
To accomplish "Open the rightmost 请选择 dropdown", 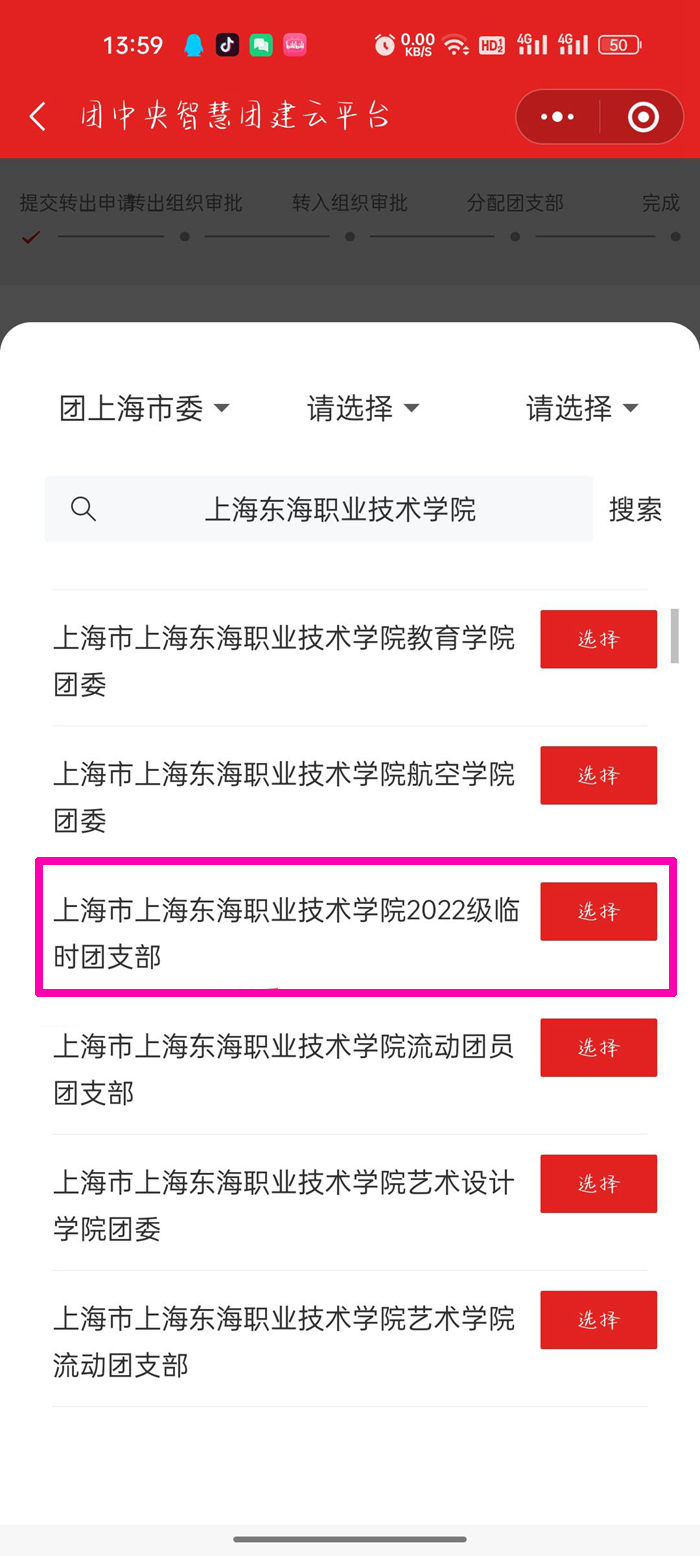I will 583,408.
